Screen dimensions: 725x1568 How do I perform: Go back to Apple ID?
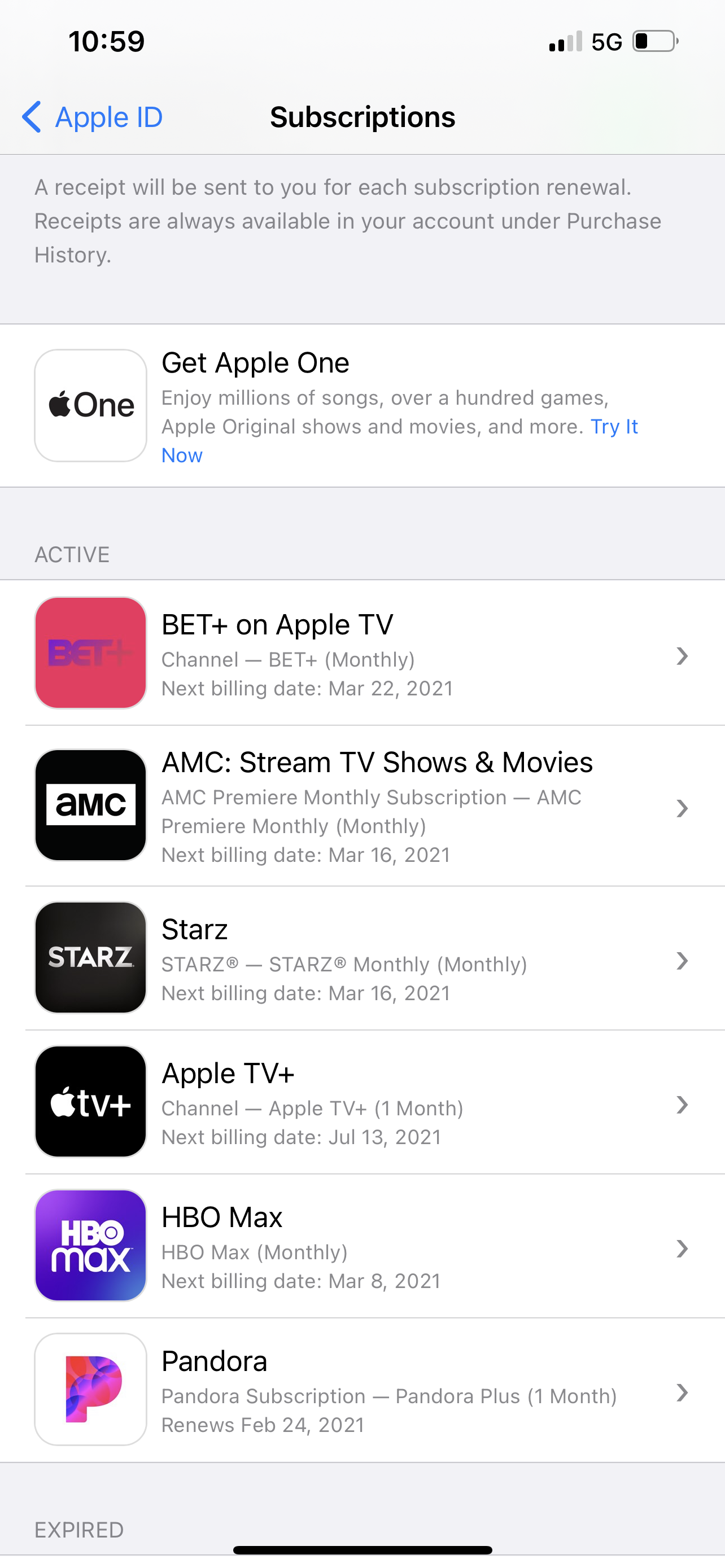tap(93, 117)
